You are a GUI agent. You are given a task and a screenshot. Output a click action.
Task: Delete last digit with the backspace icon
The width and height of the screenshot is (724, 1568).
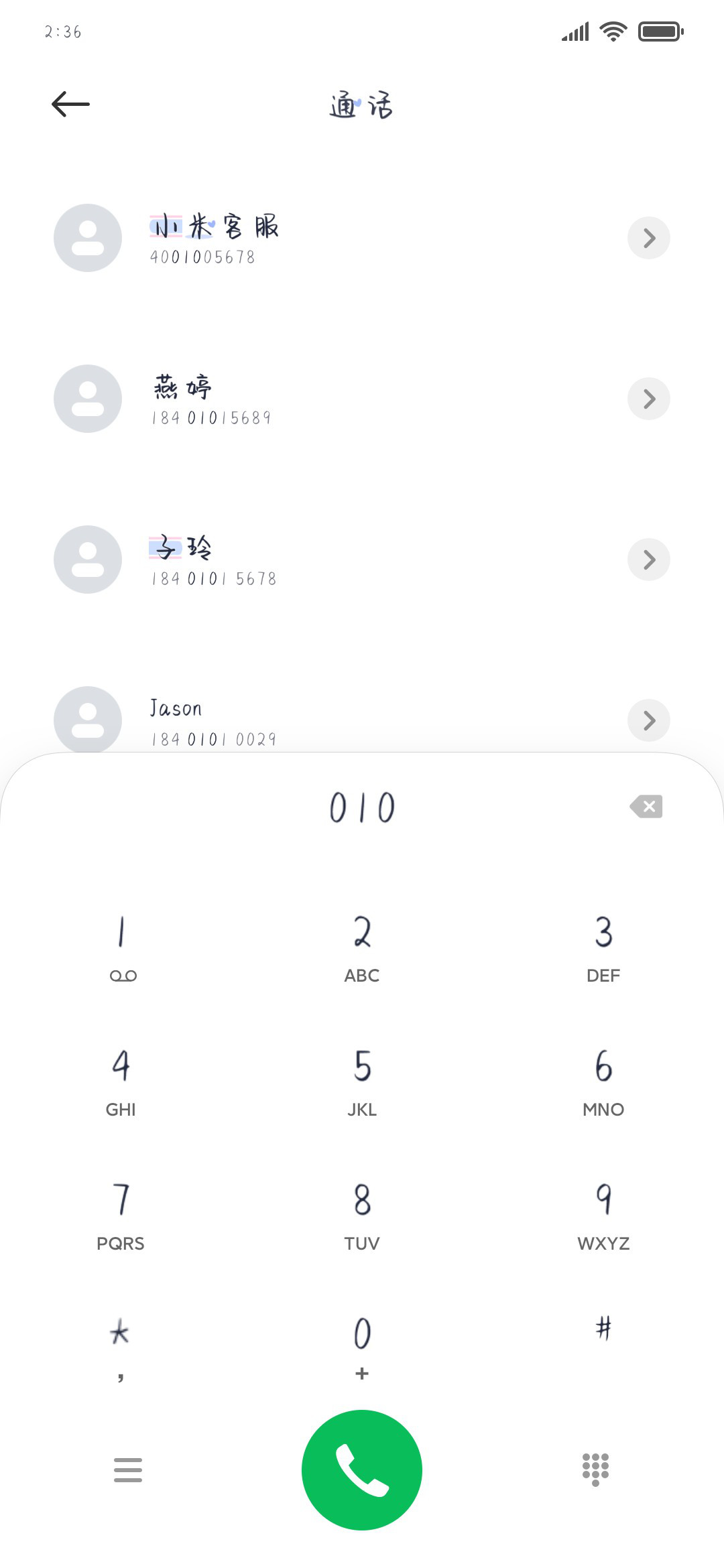coord(646,806)
